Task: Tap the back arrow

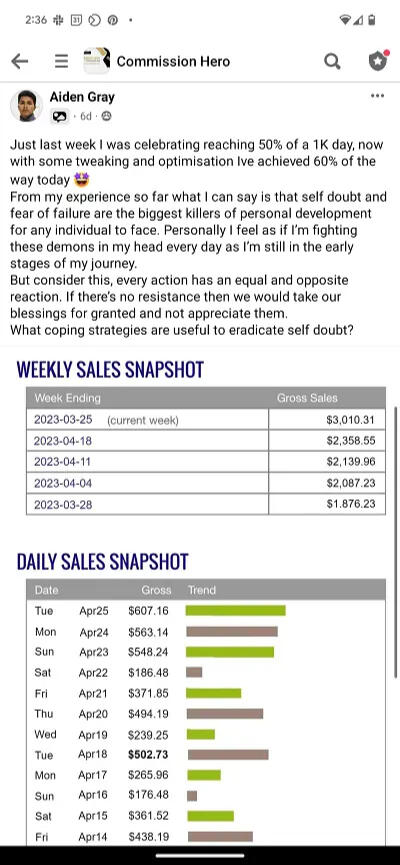Action: point(19,61)
